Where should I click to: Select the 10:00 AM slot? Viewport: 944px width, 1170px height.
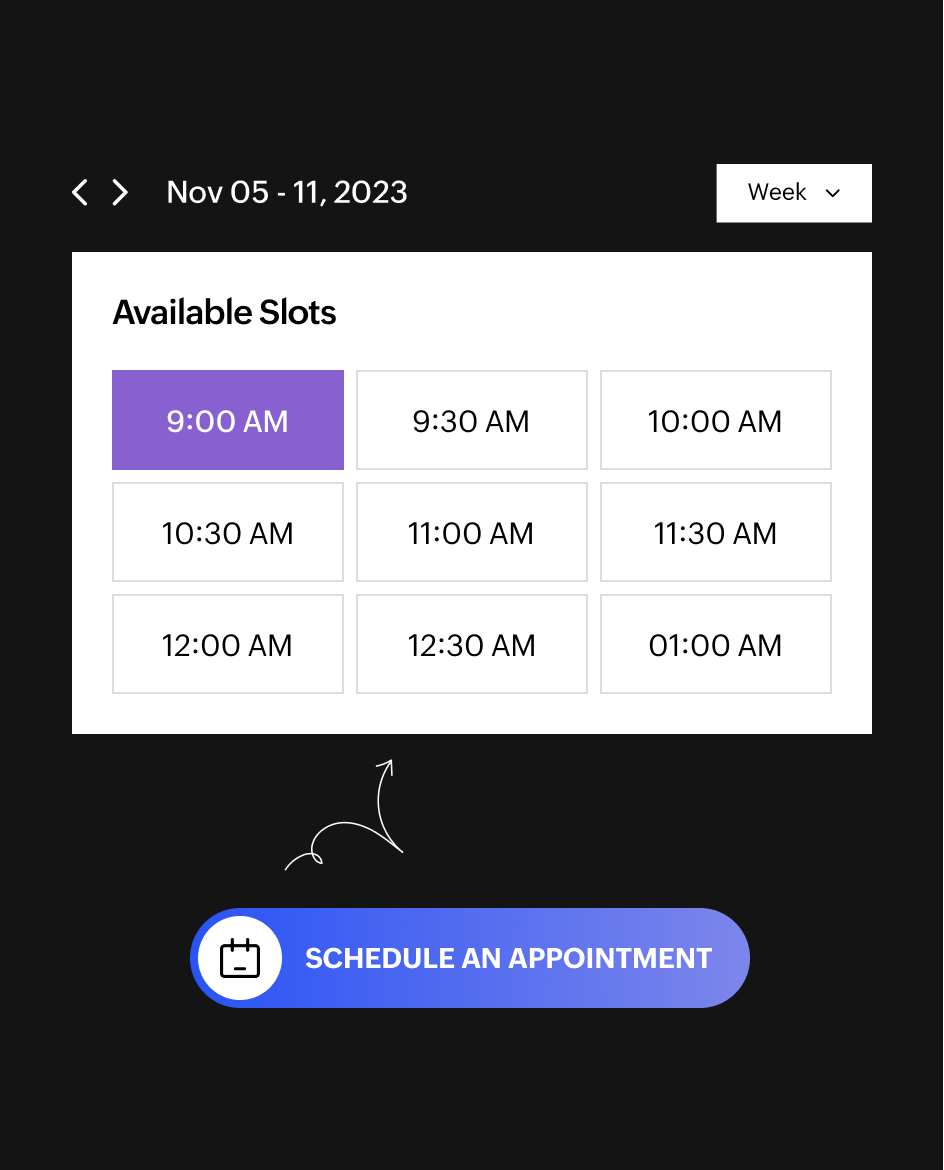(715, 420)
